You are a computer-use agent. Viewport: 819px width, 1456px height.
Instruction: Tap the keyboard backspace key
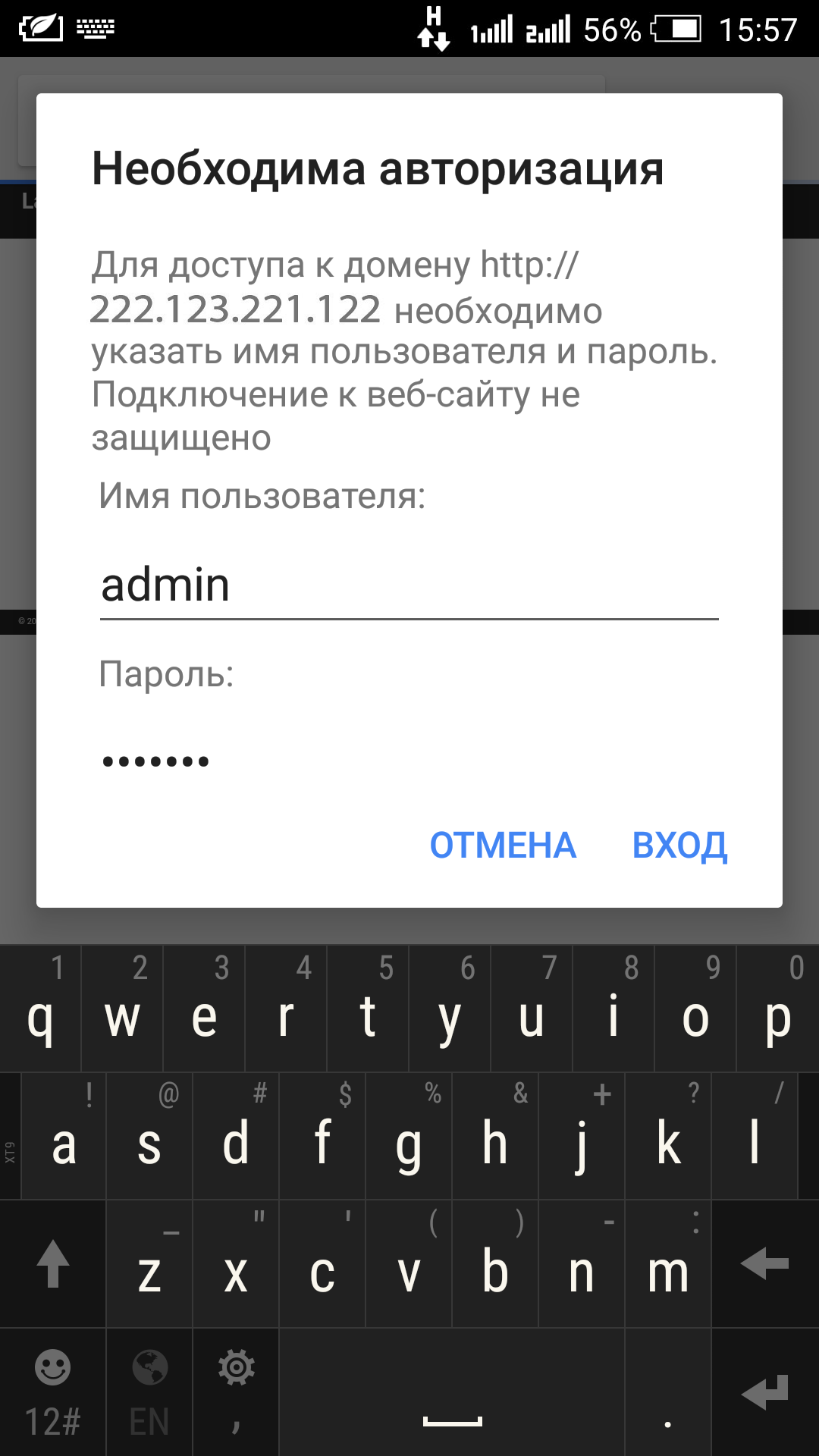[x=764, y=1264]
